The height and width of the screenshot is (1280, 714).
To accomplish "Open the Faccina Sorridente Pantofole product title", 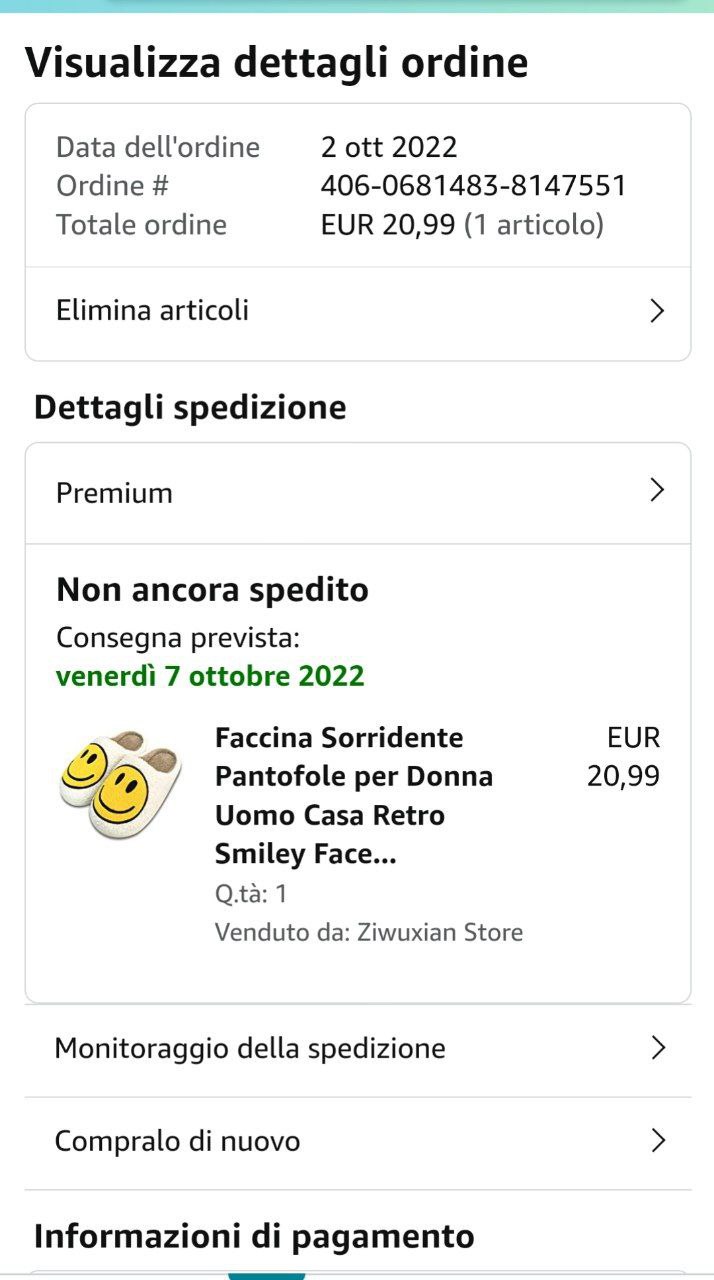I will [x=354, y=796].
